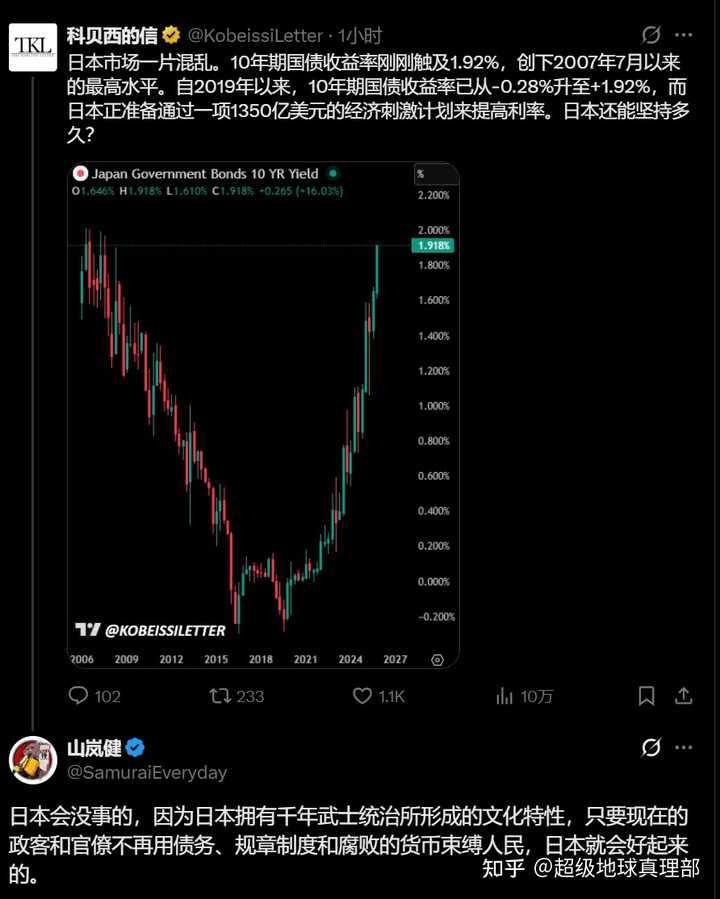View analytics showing 10万 views
720x899 pixels.
[x=506, y=696]
